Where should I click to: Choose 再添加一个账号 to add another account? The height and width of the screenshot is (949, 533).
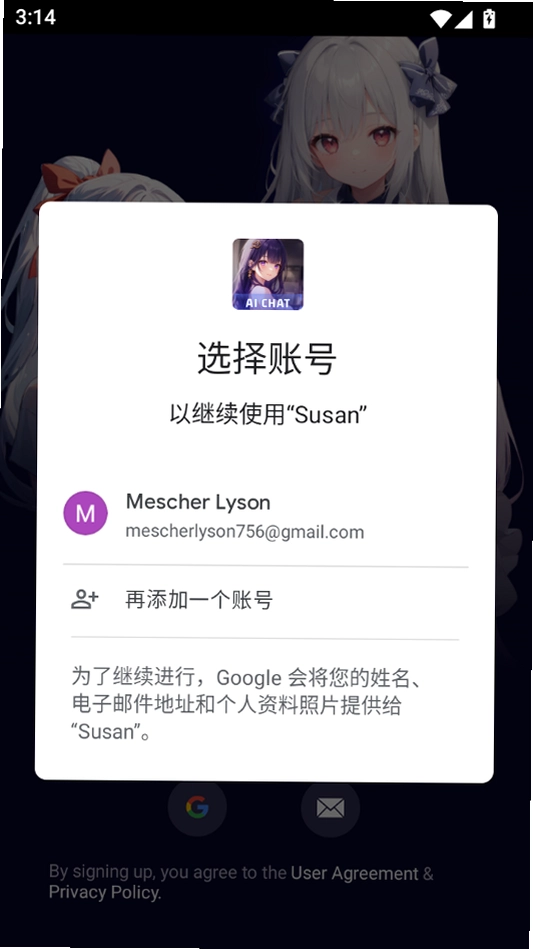tap(265, 600)
